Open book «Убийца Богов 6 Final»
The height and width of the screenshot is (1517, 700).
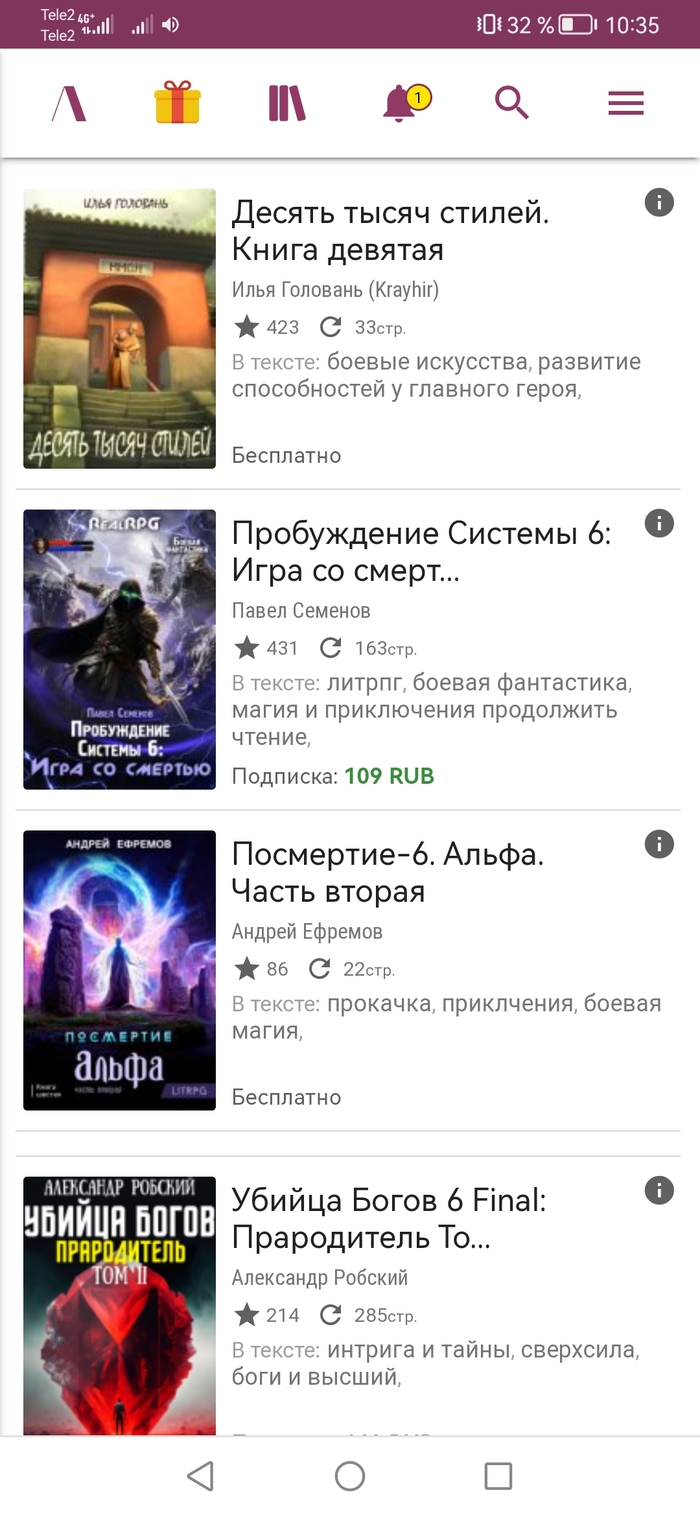point(390,1219)
